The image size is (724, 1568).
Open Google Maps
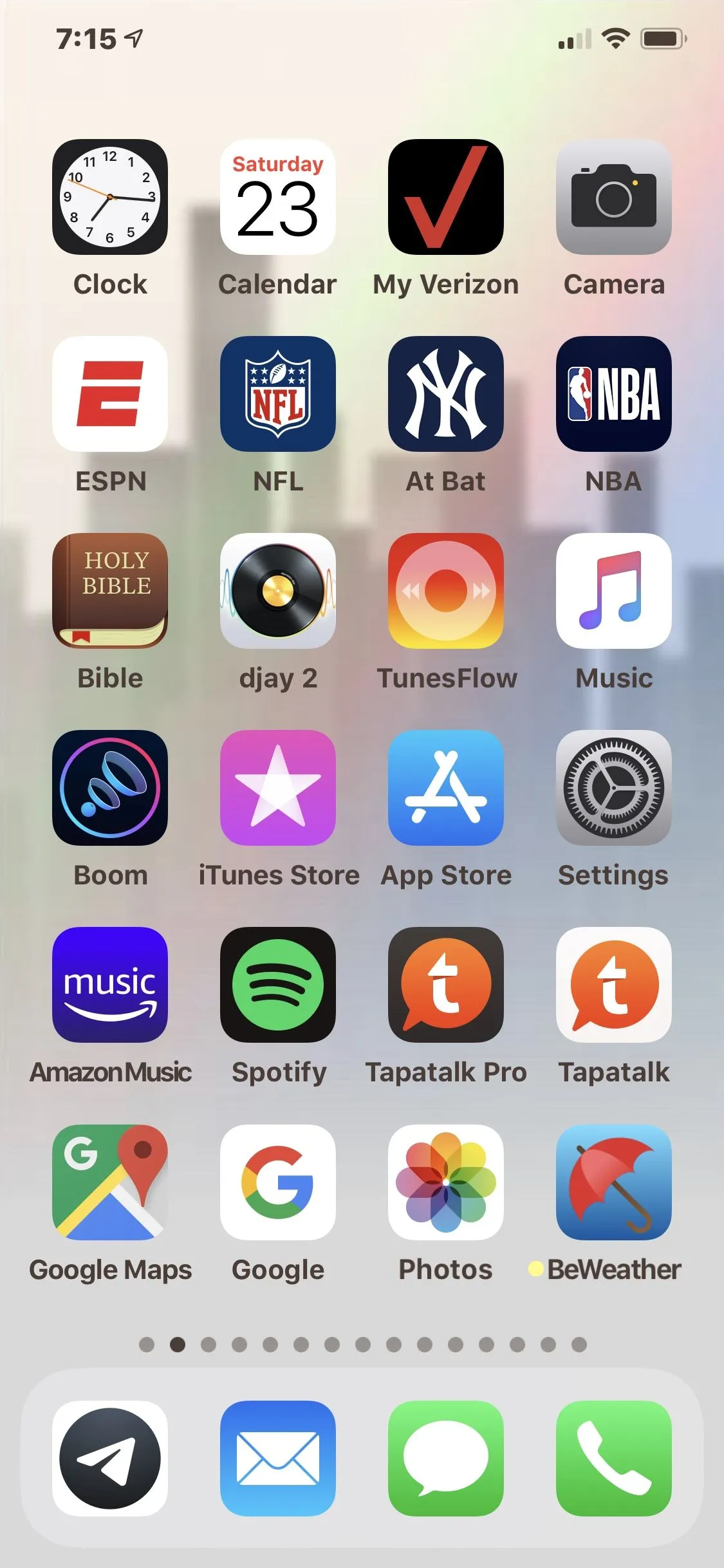[110, 1182]
